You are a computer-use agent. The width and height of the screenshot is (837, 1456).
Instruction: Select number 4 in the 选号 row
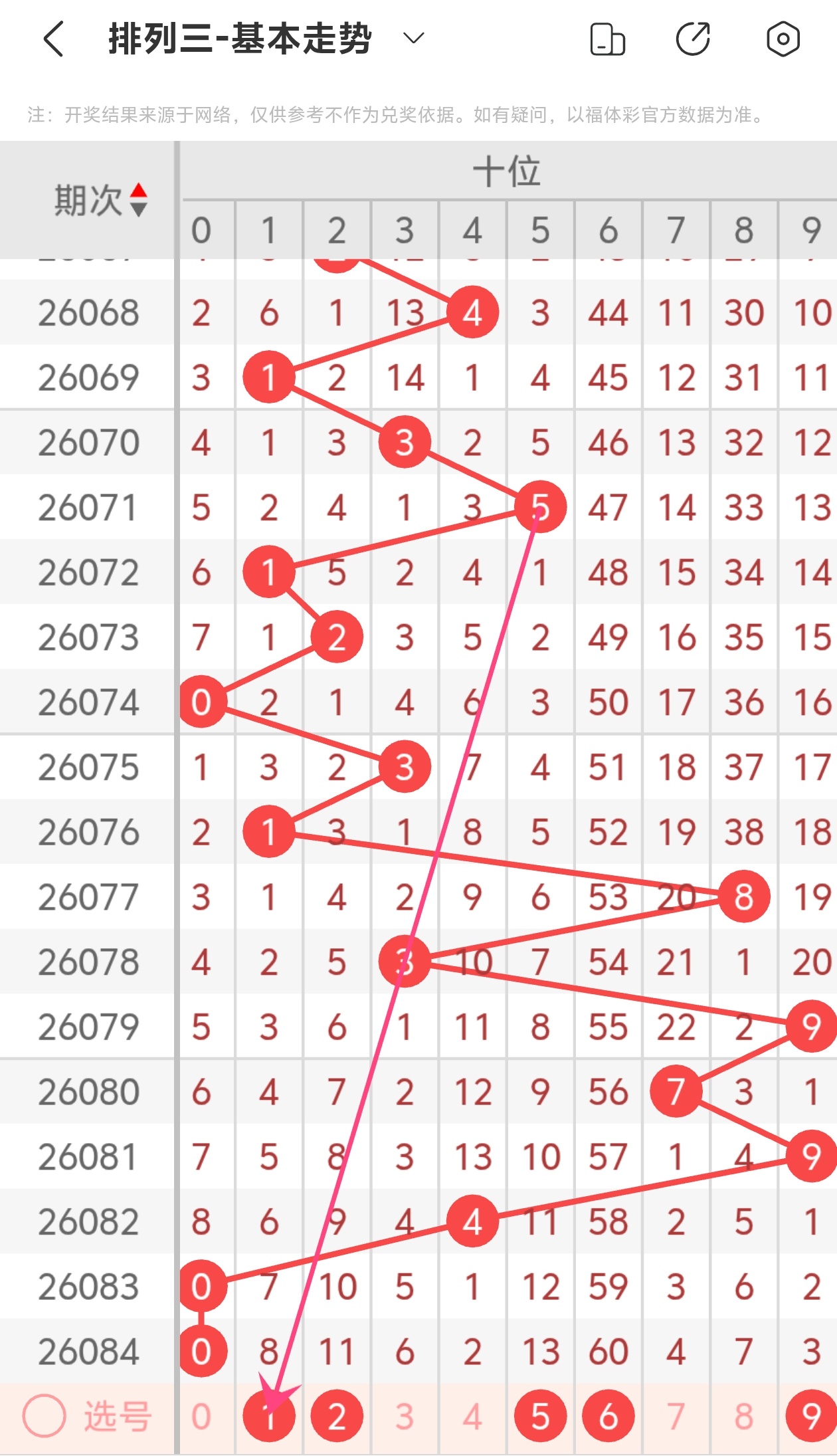pyautogui.click(x=472, y=1416)
